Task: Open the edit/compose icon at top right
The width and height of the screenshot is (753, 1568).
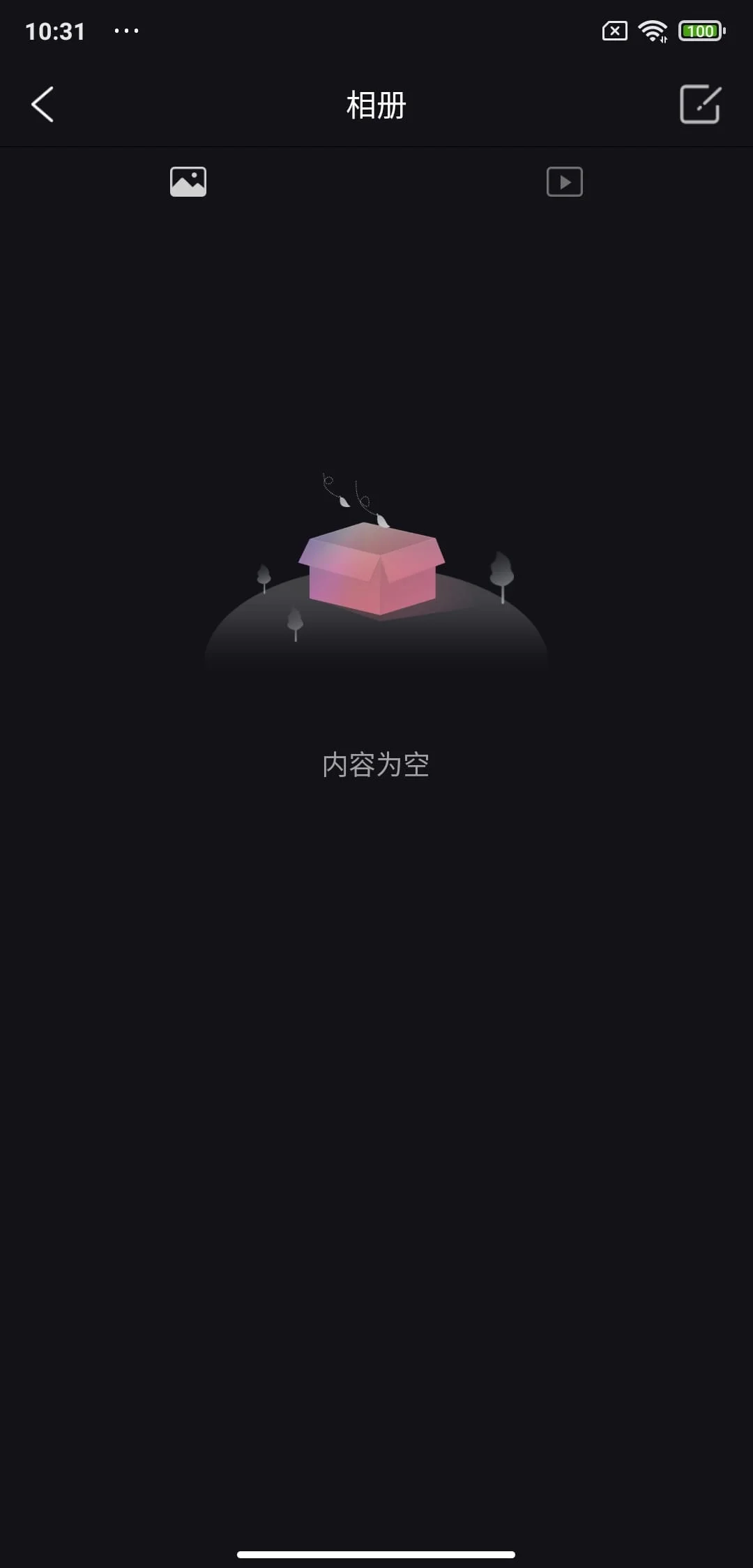Action: click(x=700, y=105)
